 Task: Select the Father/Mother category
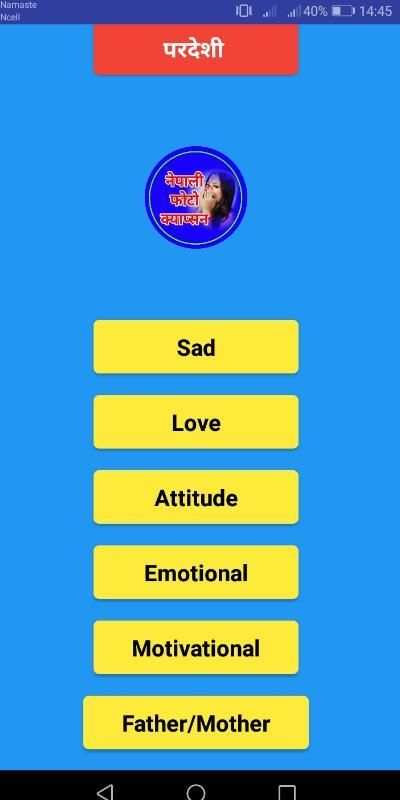click(196, 722)
